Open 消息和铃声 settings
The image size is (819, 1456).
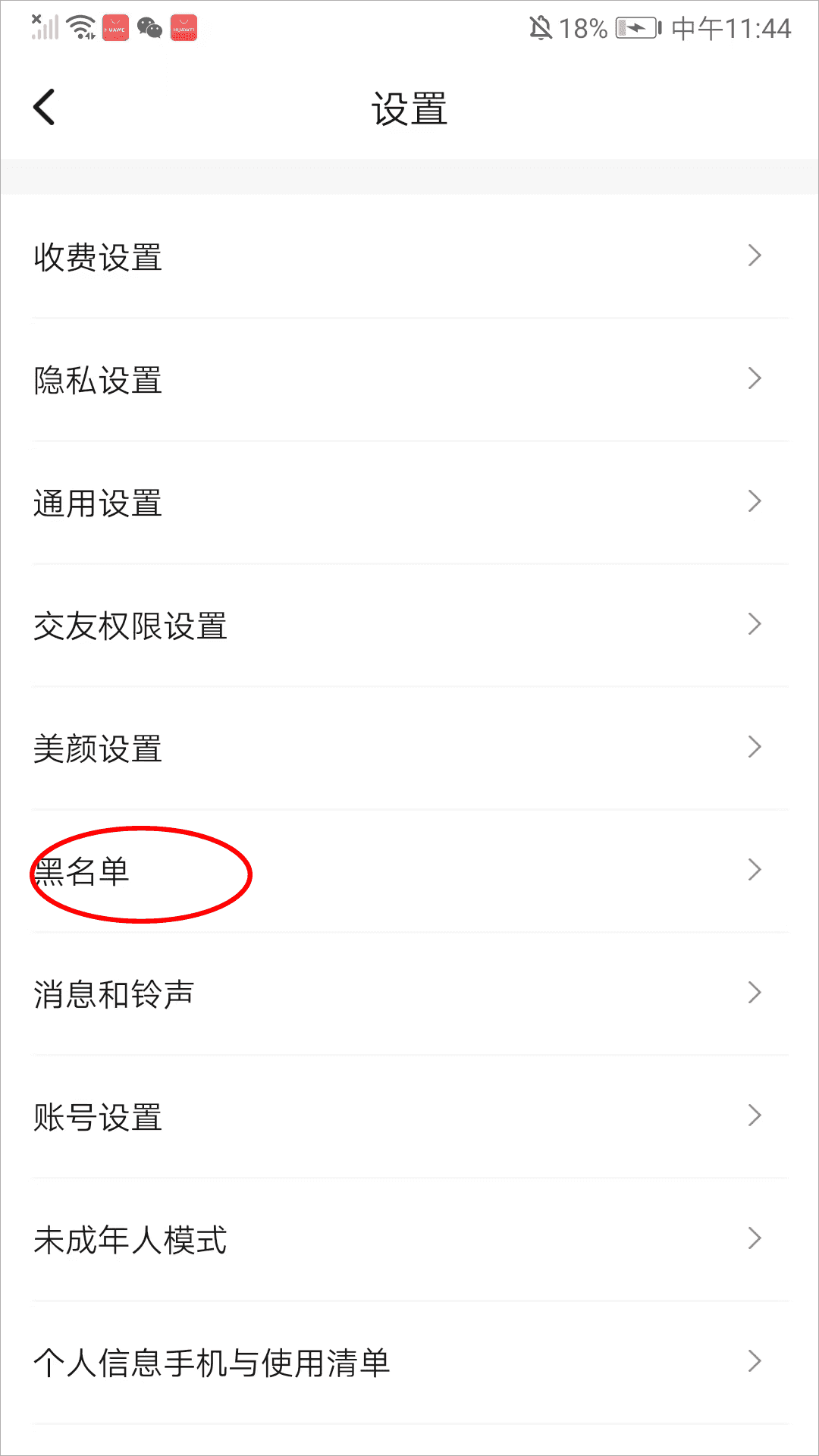[x=409, y=994]
